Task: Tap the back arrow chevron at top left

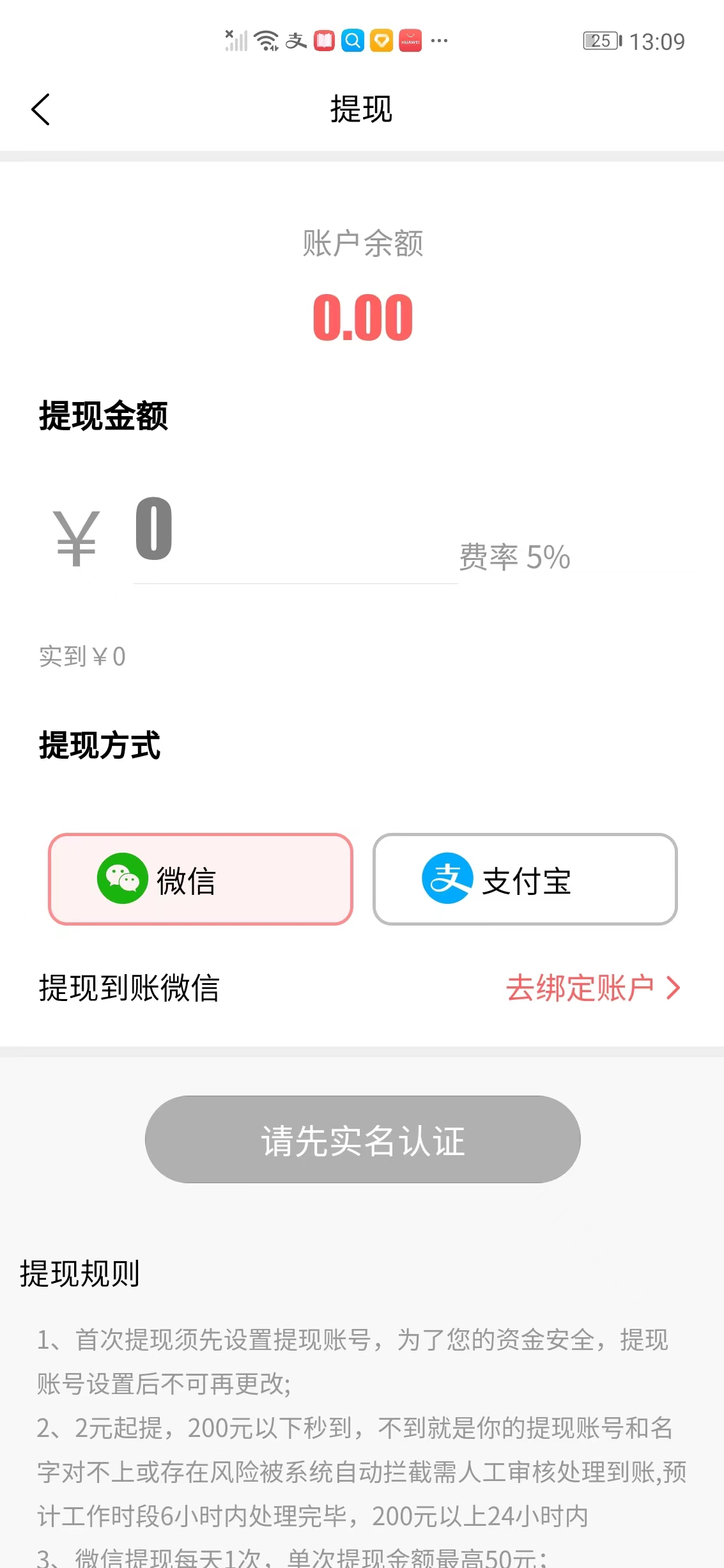Action: (40, 109)
